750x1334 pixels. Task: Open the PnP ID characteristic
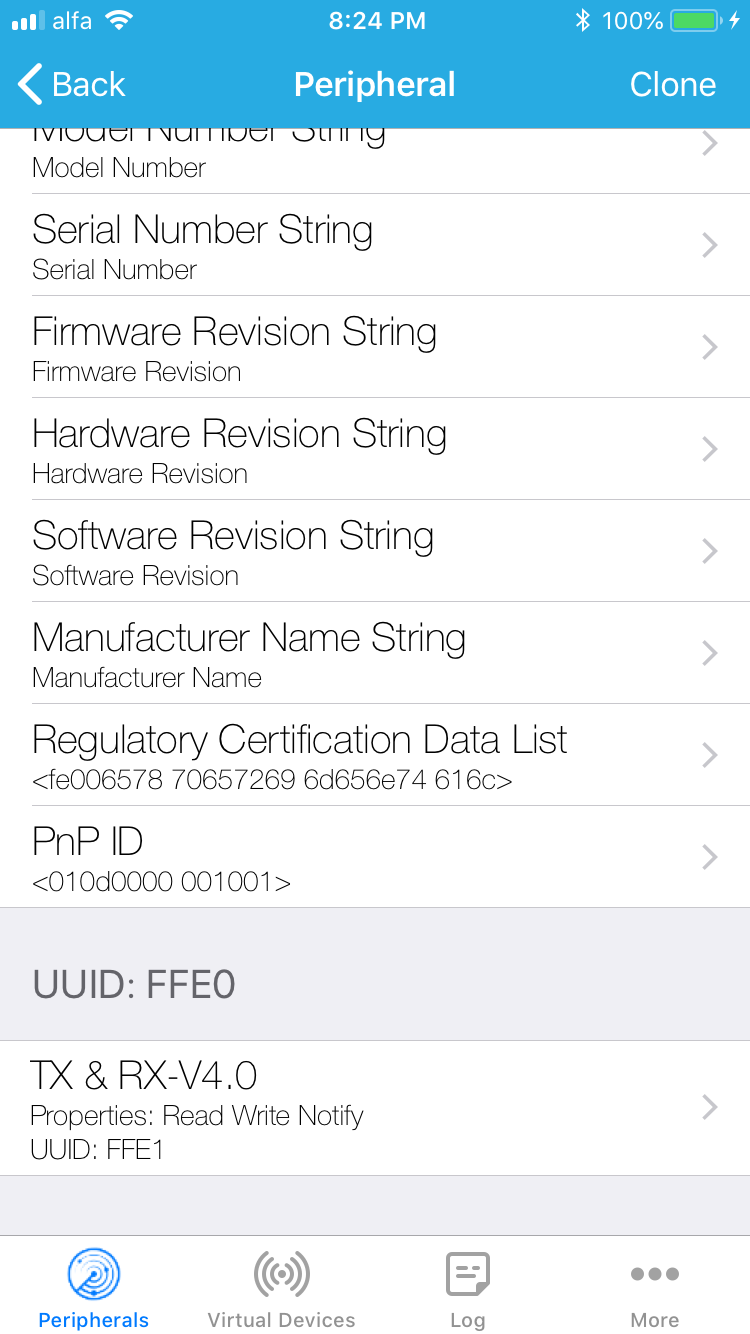[375, 857]
